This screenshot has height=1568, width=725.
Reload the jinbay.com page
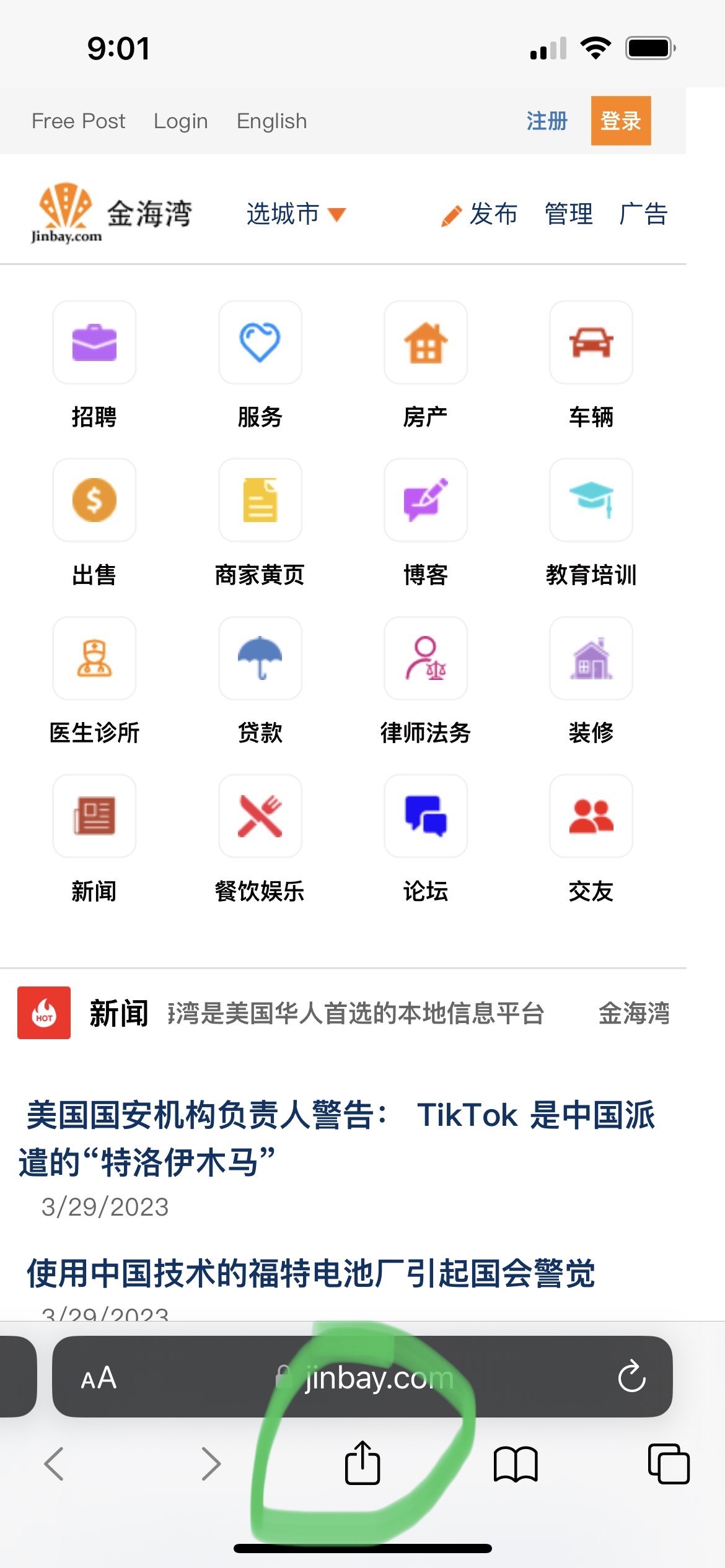pyautogui.click(x=631, y=1377)
